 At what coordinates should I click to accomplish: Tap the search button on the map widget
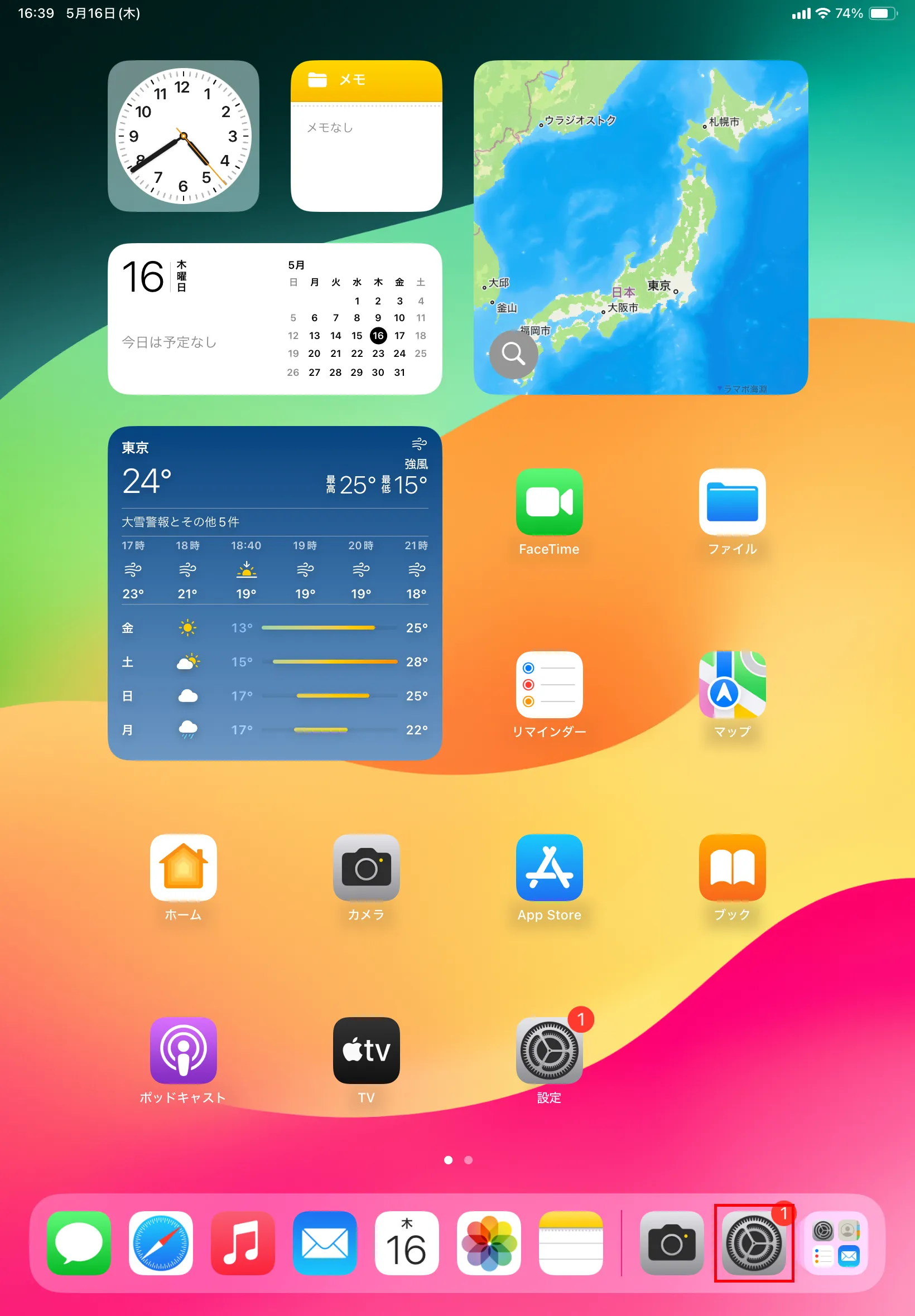click(x=513, y=354)
